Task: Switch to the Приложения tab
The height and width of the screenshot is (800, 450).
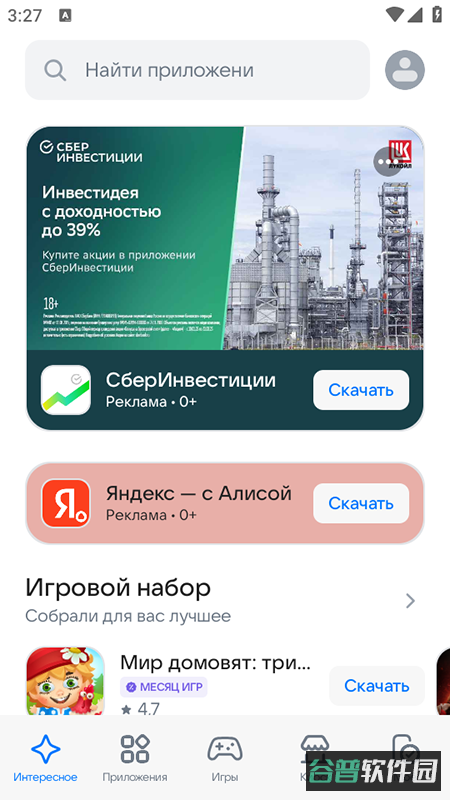Action: point(135,759)
